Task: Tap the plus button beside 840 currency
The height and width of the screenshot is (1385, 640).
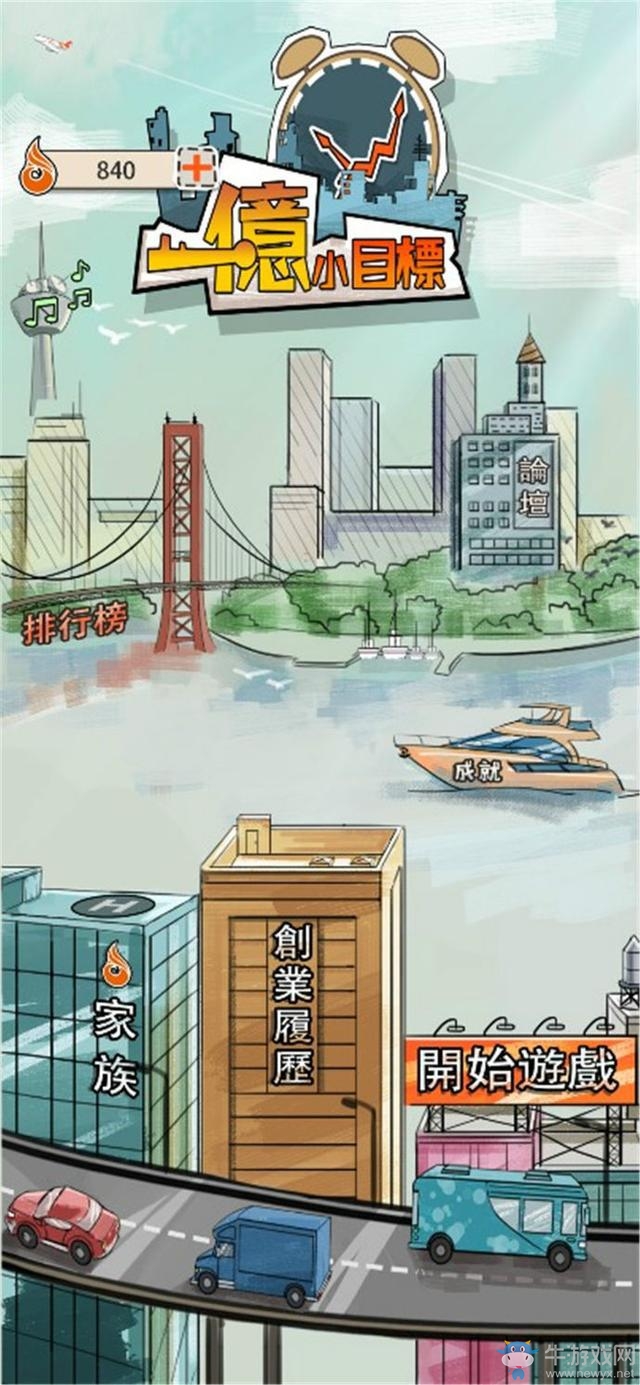Action: point(197,169)
